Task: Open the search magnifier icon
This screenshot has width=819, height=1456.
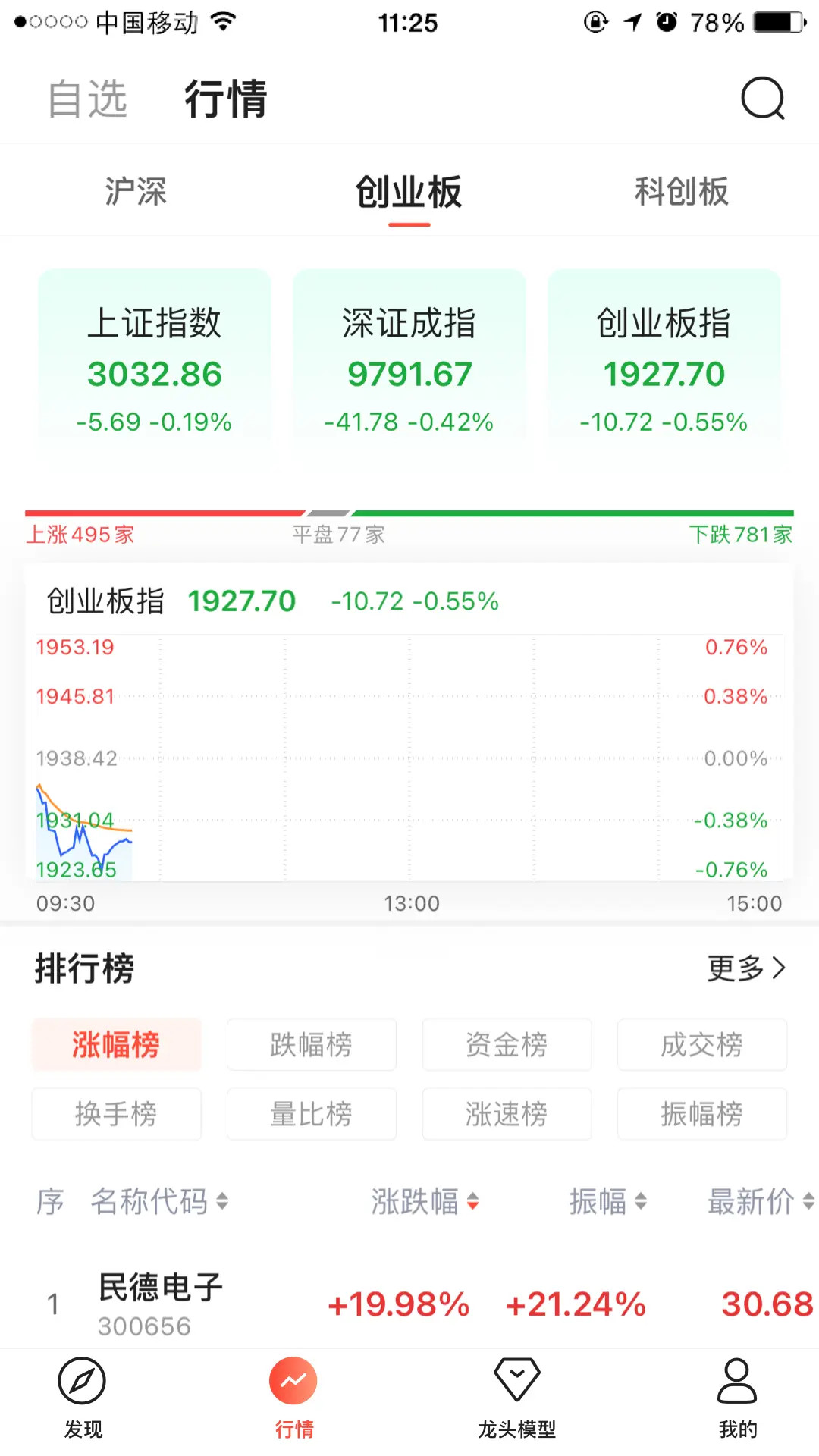Action: pyautogui.click(x=761, y=98)
